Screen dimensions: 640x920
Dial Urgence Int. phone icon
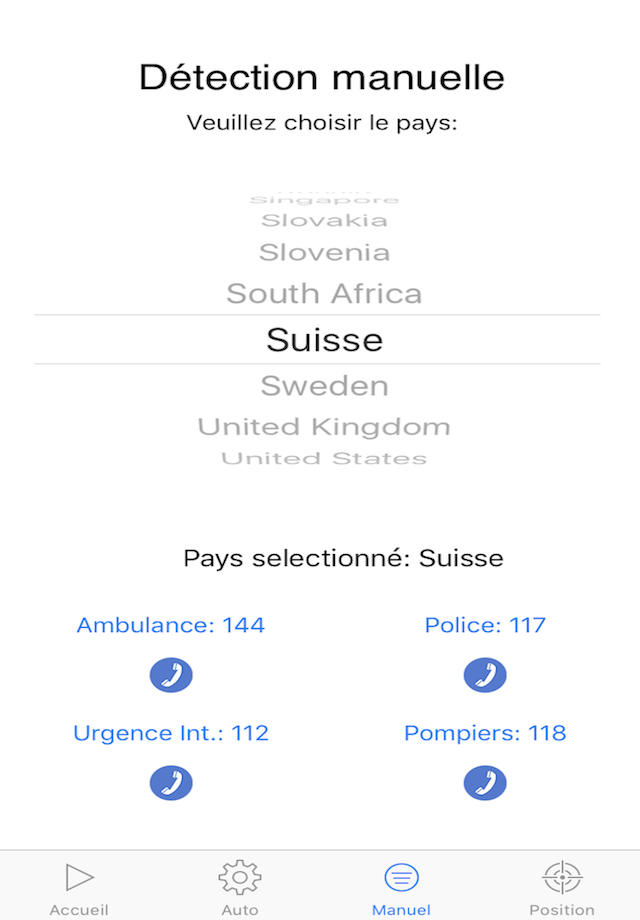(171, 783)
